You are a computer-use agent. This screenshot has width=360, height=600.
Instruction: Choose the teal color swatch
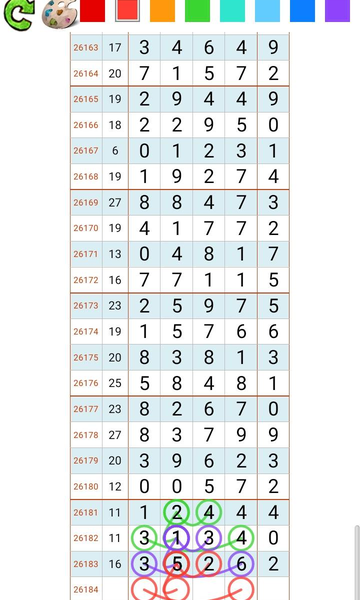[232, 11]
